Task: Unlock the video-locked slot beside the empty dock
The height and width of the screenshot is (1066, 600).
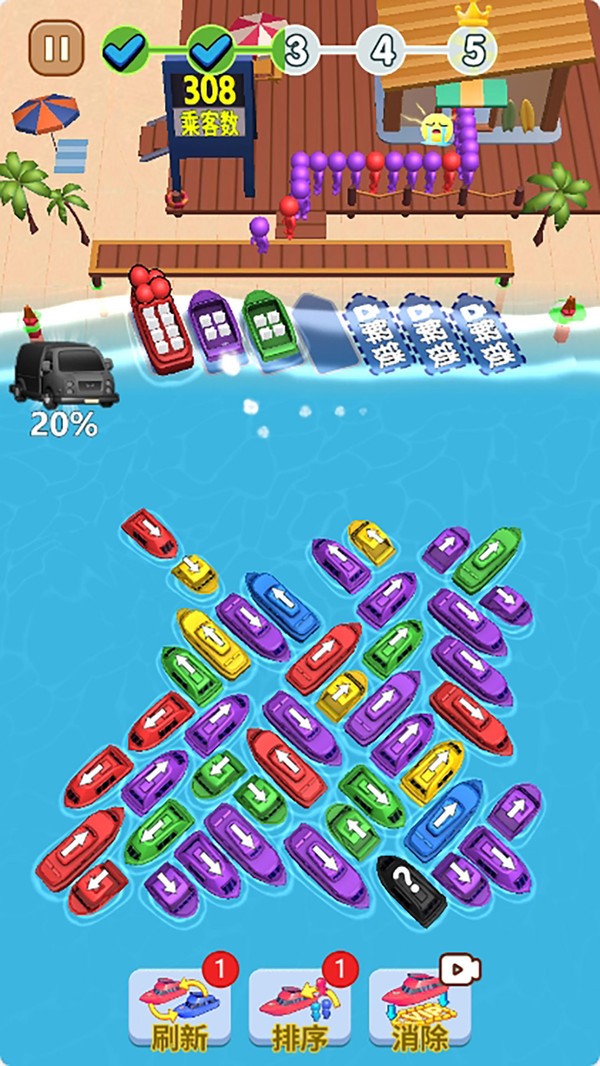Action: pos(371,333)
